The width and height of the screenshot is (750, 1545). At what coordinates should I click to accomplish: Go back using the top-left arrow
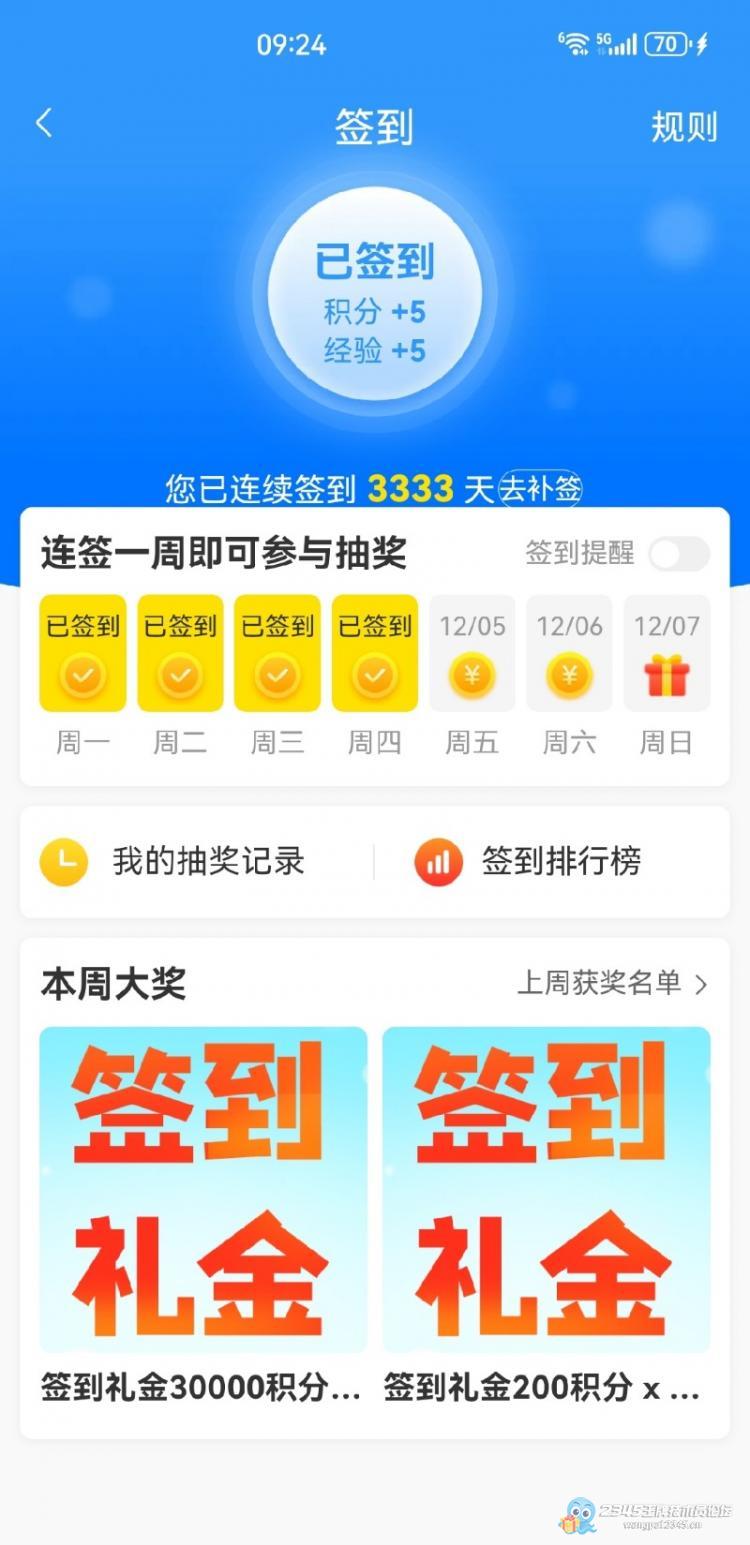click(43, 124)
